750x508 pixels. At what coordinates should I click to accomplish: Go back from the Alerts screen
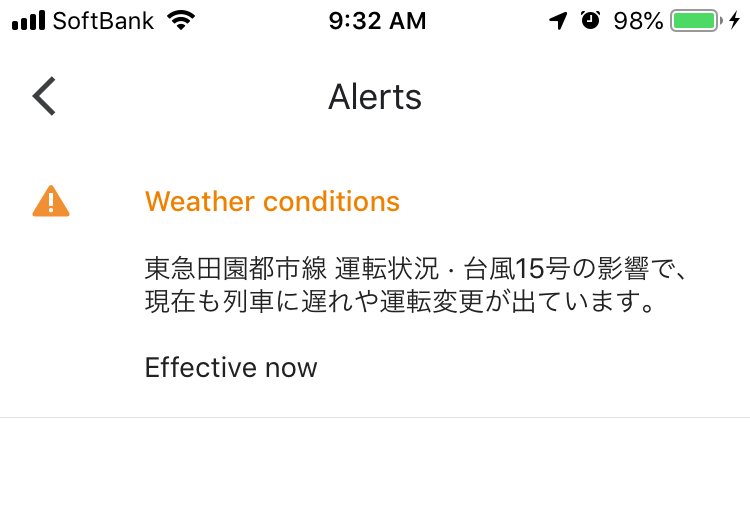point(44,97)
